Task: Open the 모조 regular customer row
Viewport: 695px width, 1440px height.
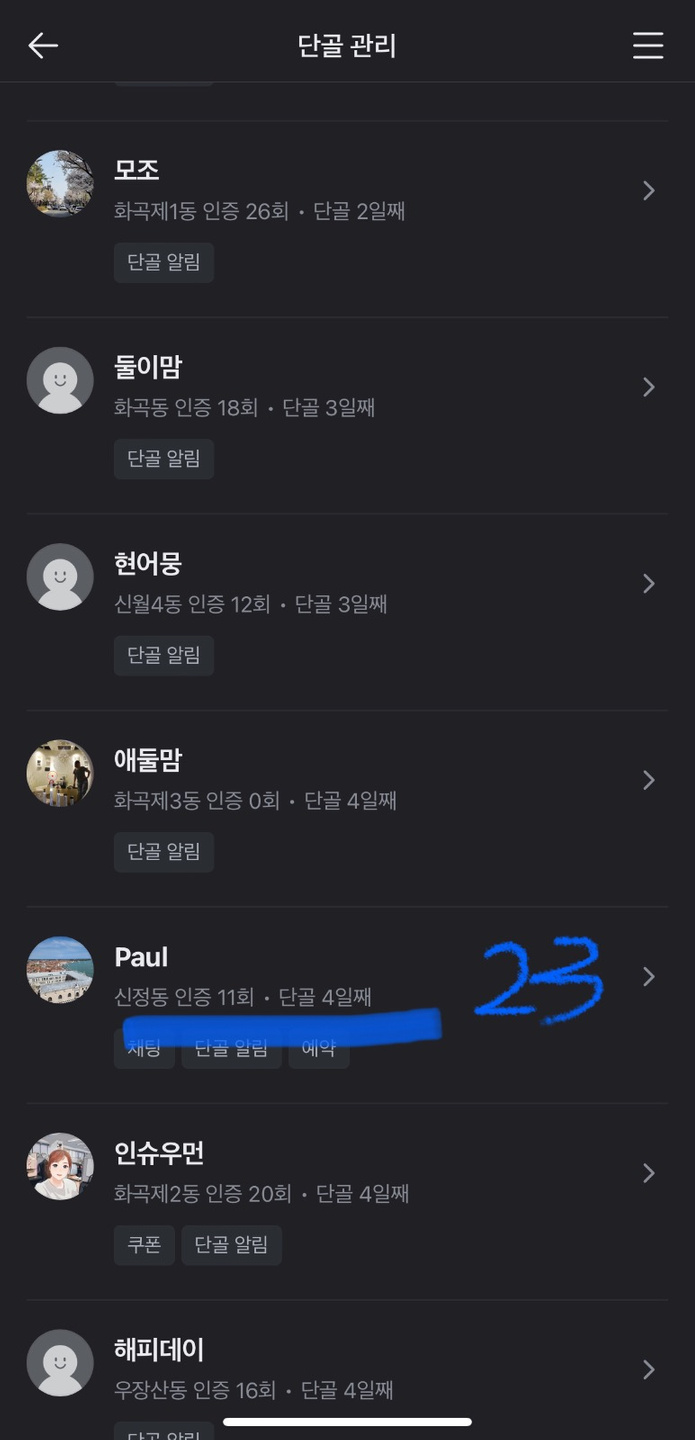Action: click(x=346, y=191)
